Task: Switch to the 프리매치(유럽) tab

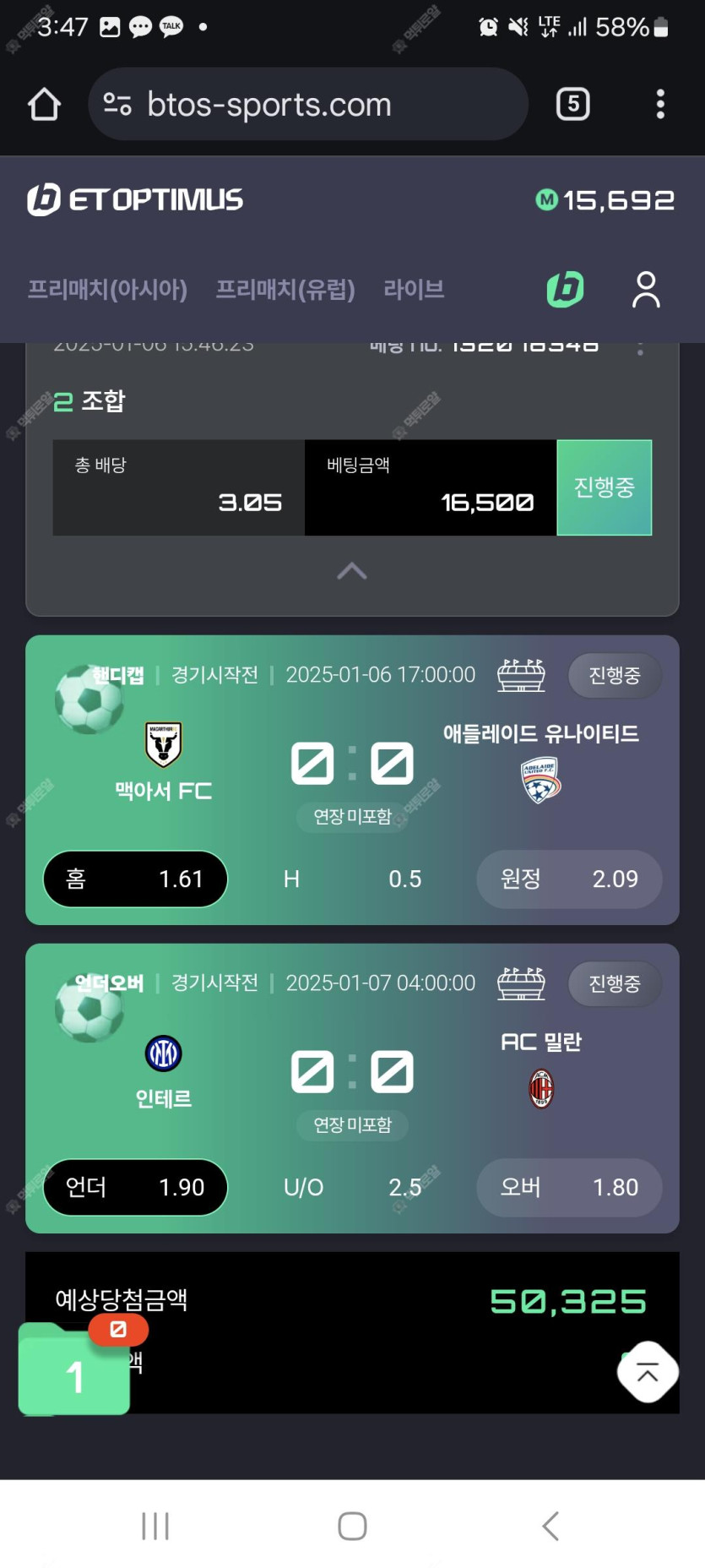Action: tap(285, 290)
